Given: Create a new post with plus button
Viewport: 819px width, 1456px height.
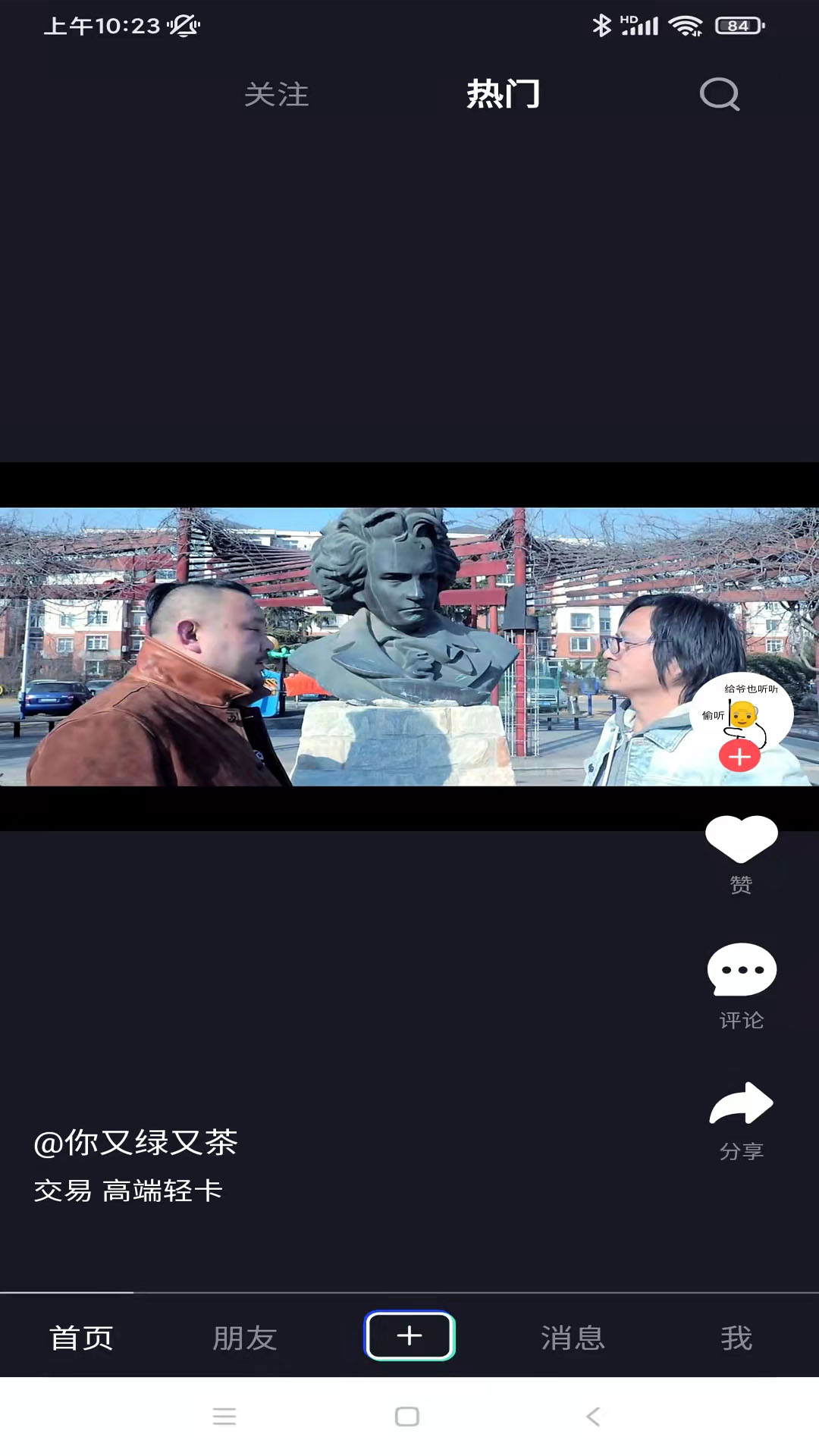Looking at the screenshot, I should pyautogui.click(x=409, y=1336).
